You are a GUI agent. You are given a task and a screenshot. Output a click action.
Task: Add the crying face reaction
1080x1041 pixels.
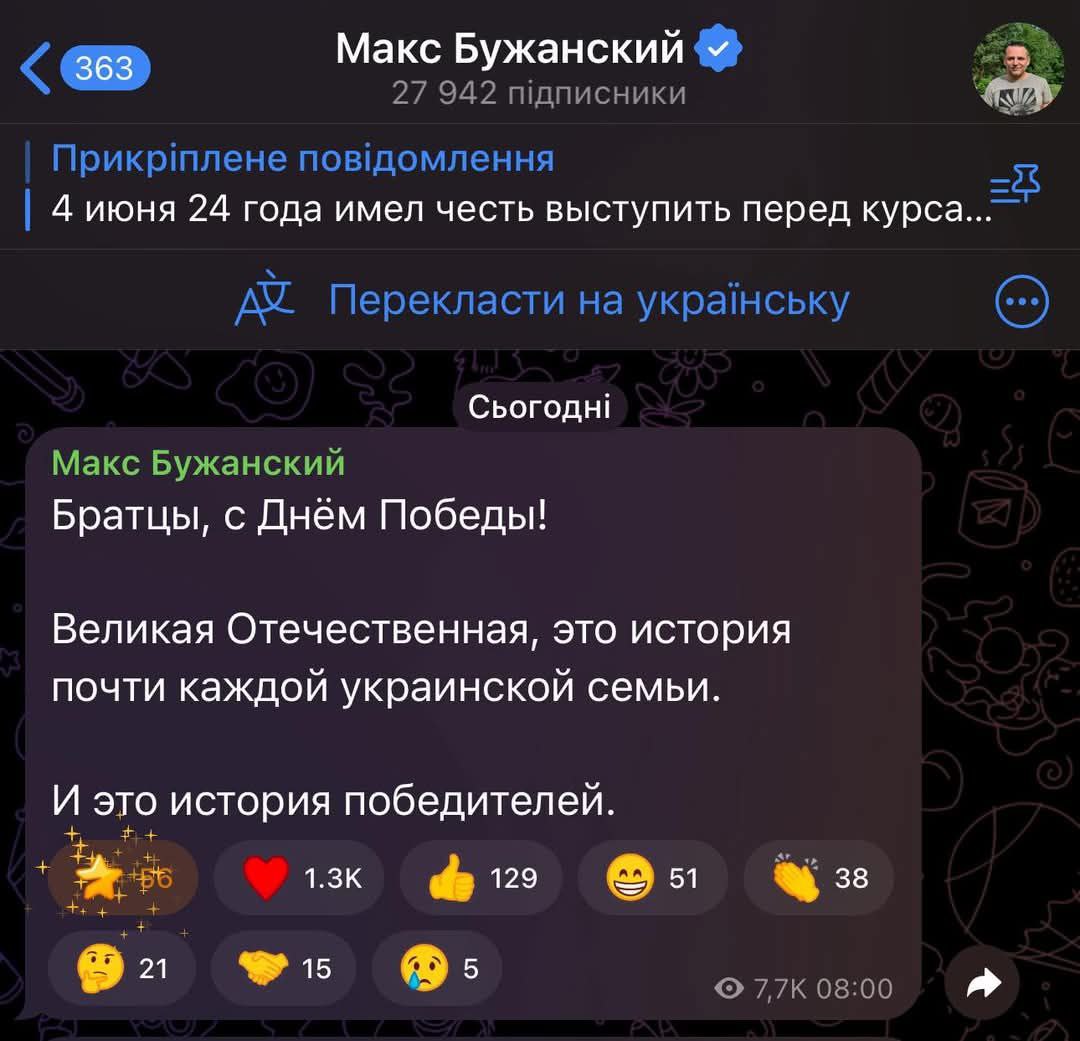(x=437, y=968)
